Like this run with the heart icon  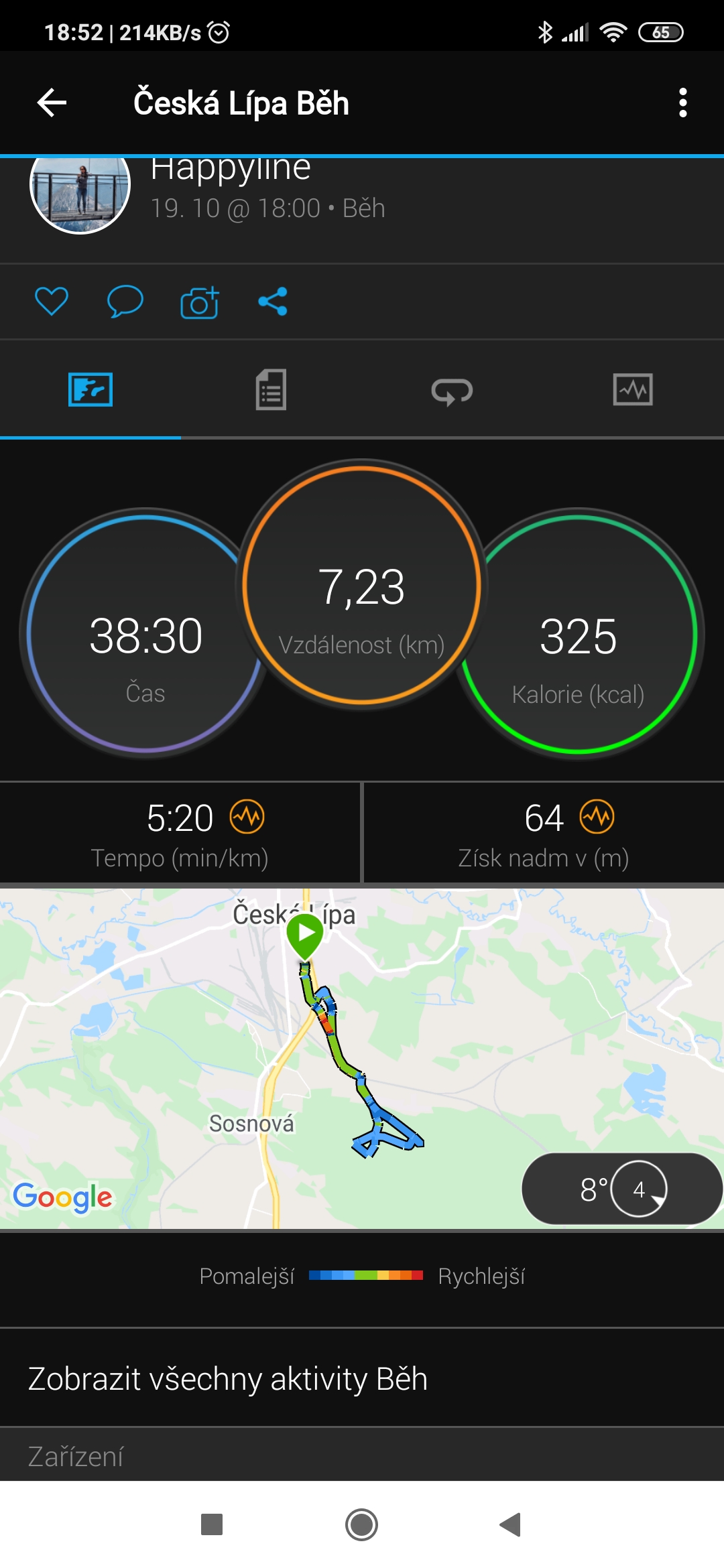52,302
